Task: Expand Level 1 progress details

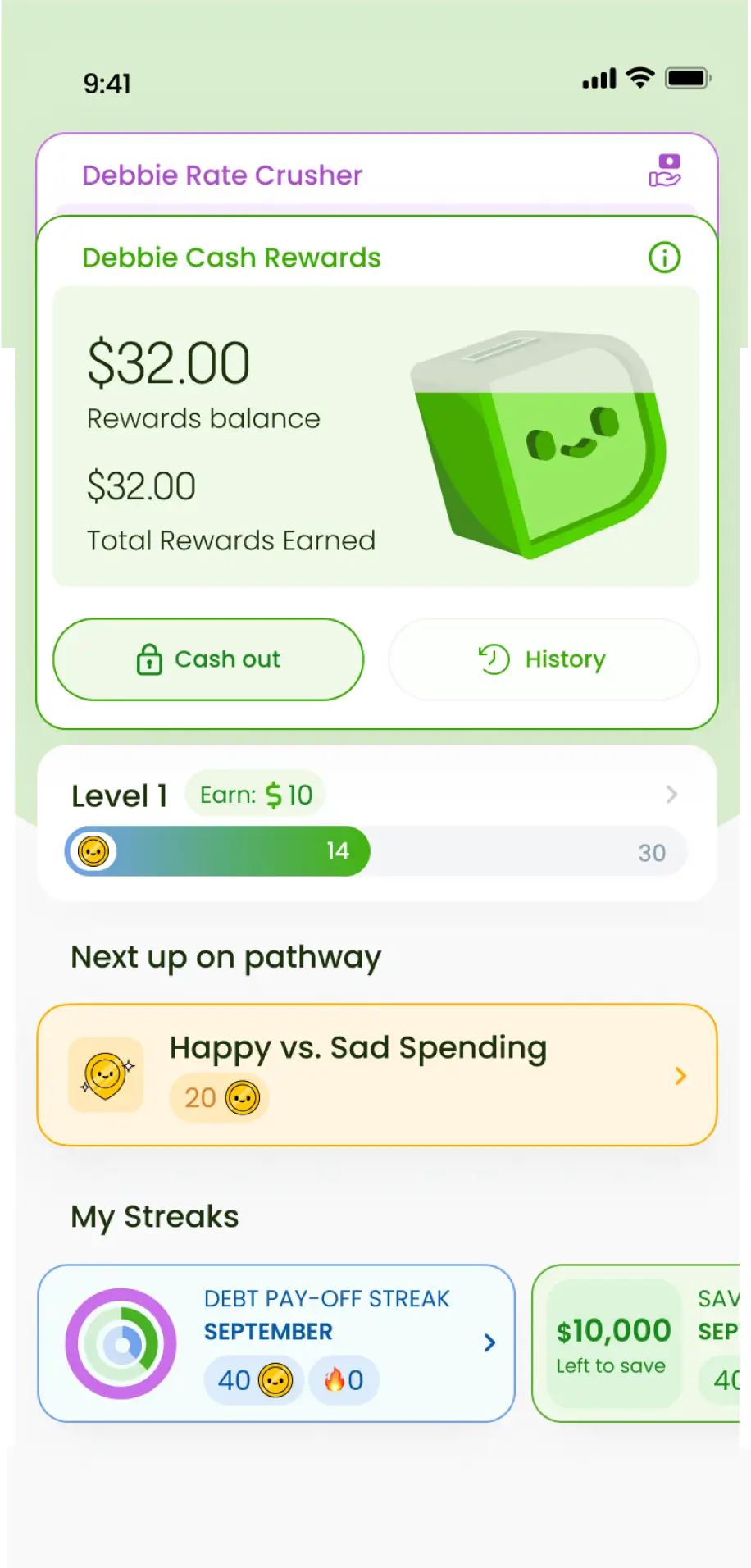Action: click(x=671, y=794)
